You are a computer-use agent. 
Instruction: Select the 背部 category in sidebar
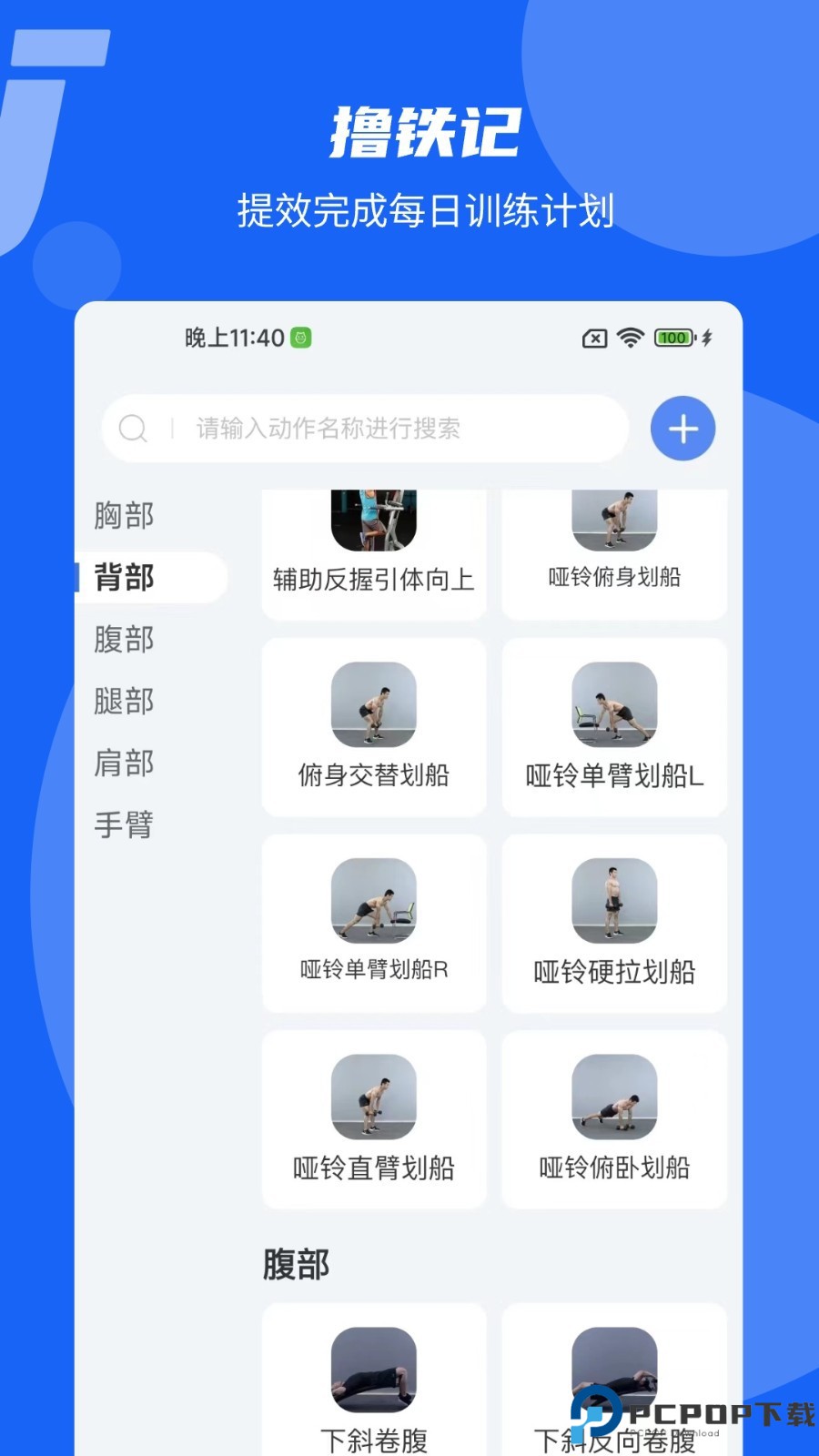click(x=124, y=577)
